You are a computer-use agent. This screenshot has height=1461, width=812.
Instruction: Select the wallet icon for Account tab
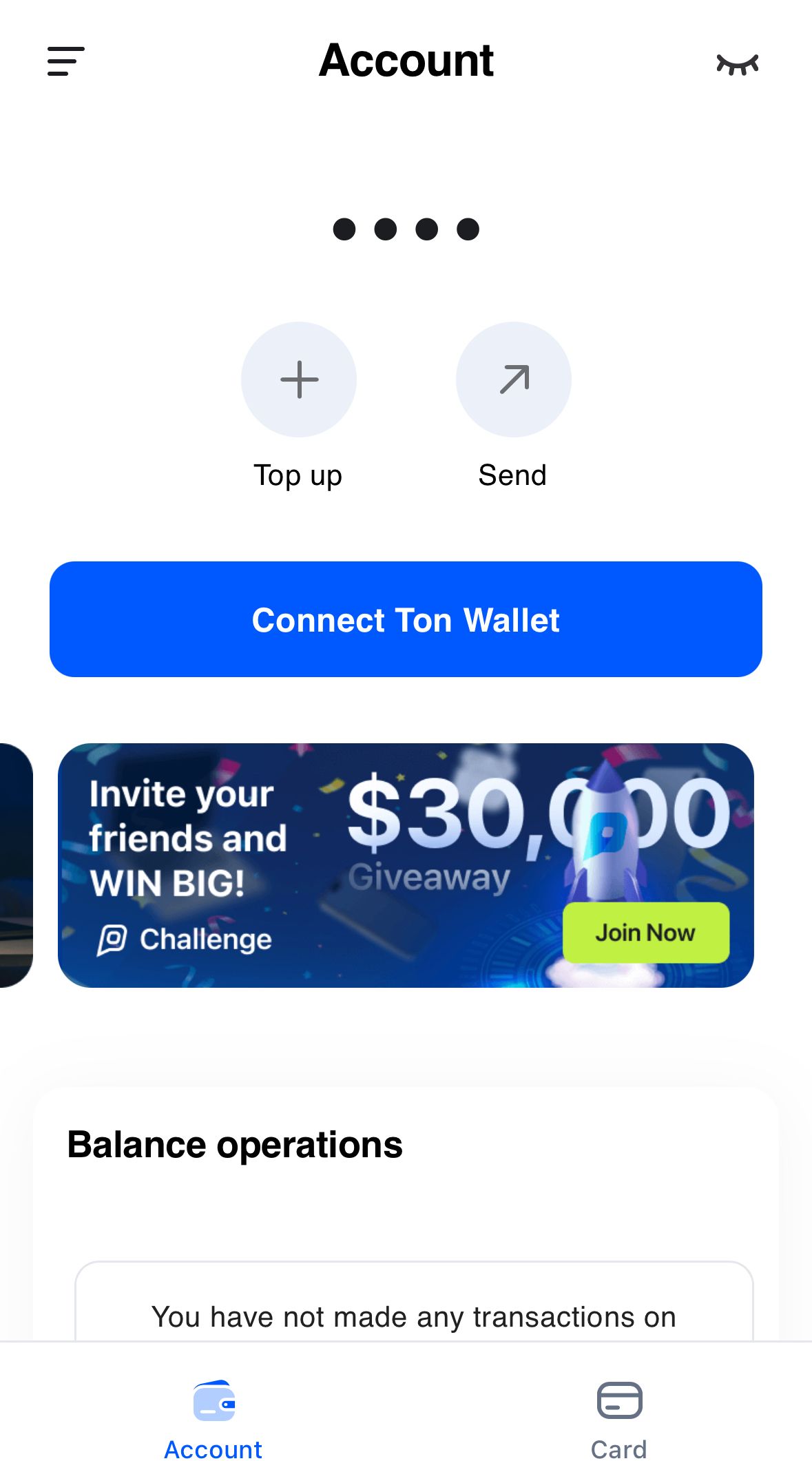[x=214, y=1402]
